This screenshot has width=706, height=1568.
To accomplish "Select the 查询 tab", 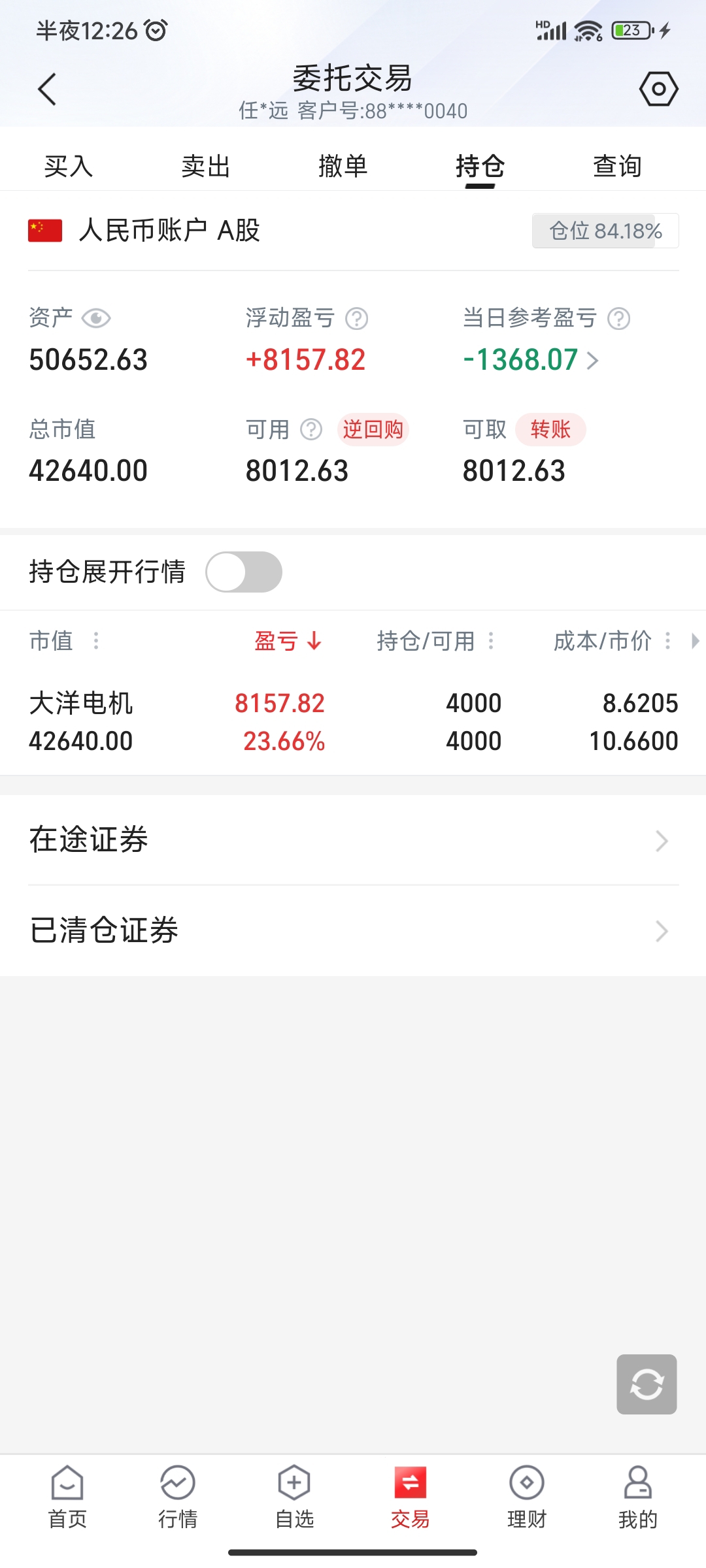I will pos(617,166).
